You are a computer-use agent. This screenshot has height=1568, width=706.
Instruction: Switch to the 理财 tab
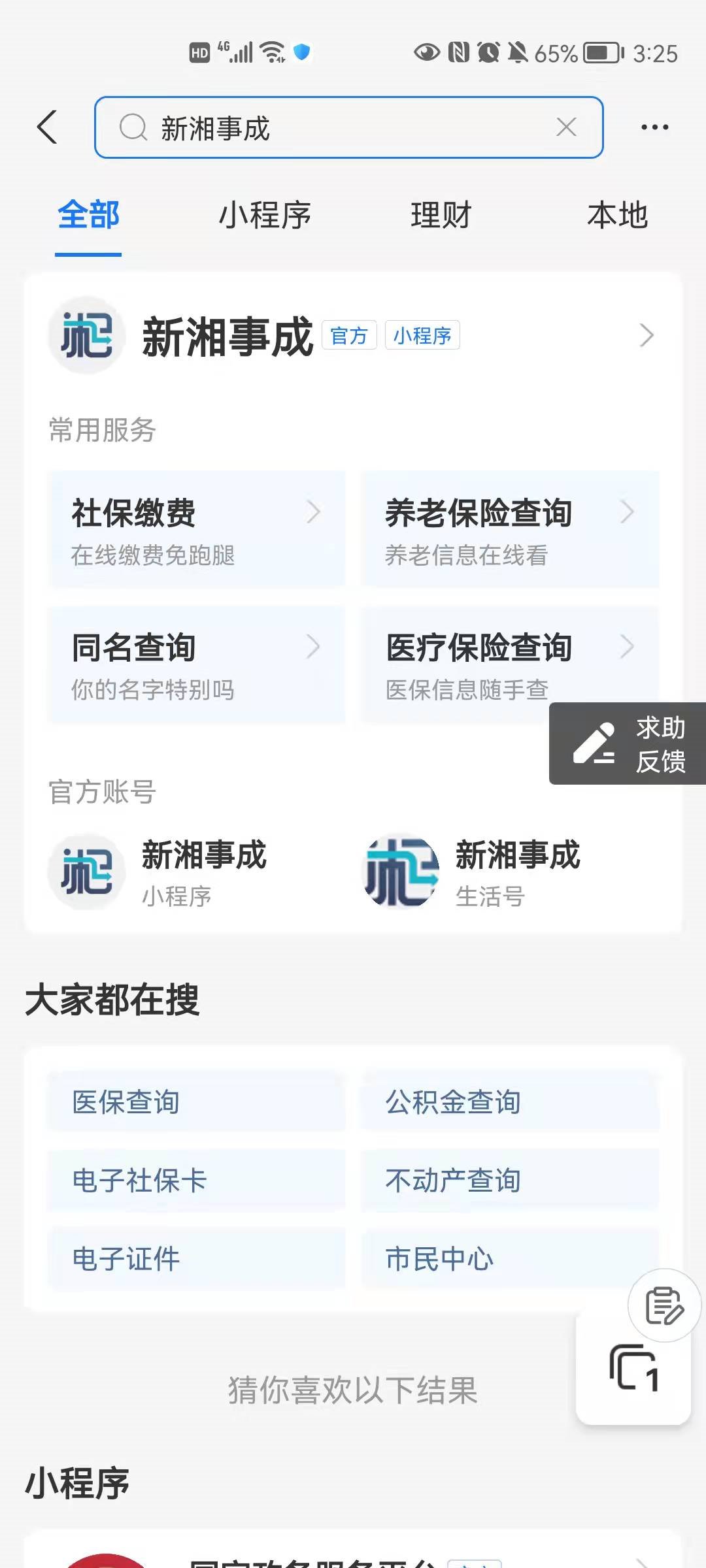coord(441,216)
